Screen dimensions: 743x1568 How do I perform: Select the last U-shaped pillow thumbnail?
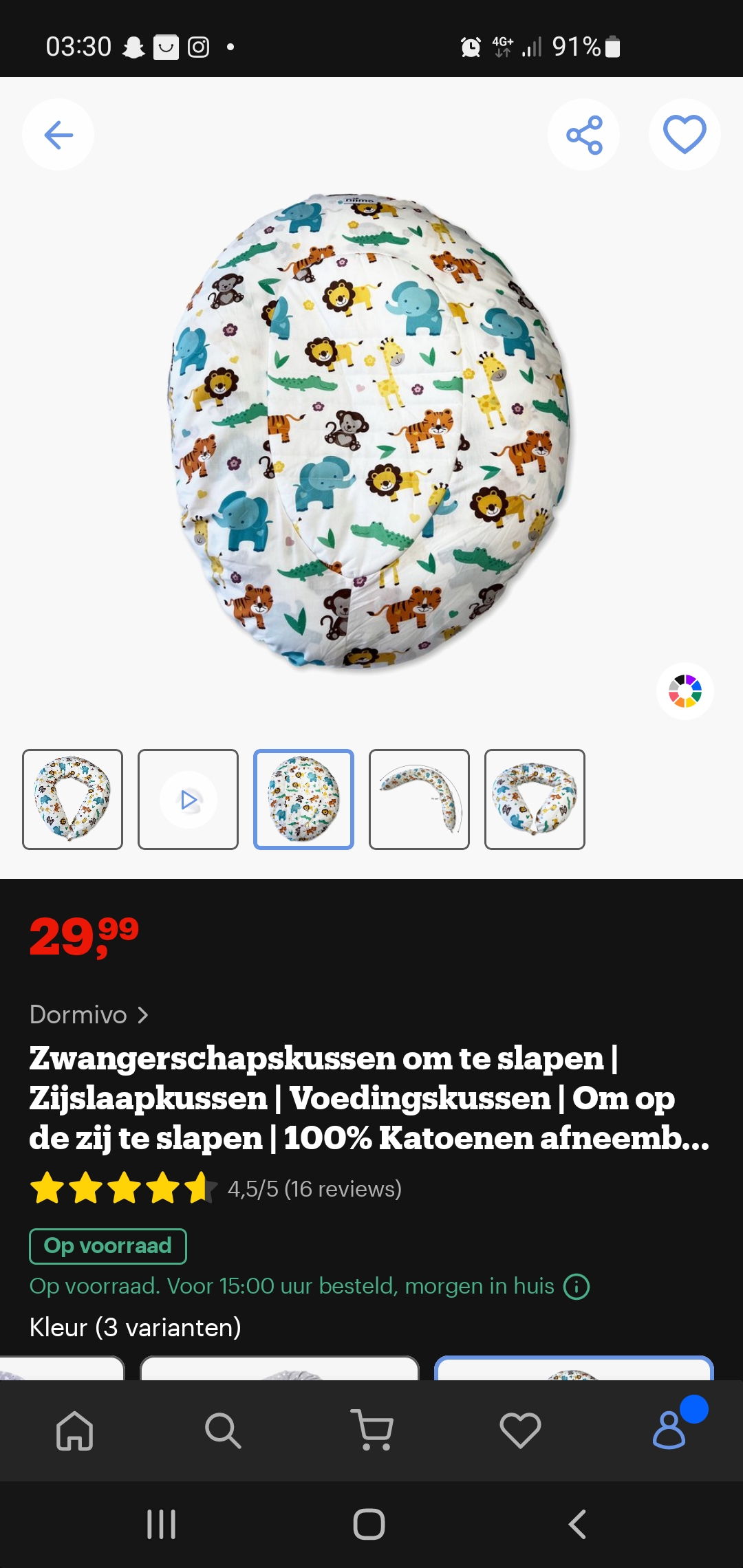(x=535, y=799)
